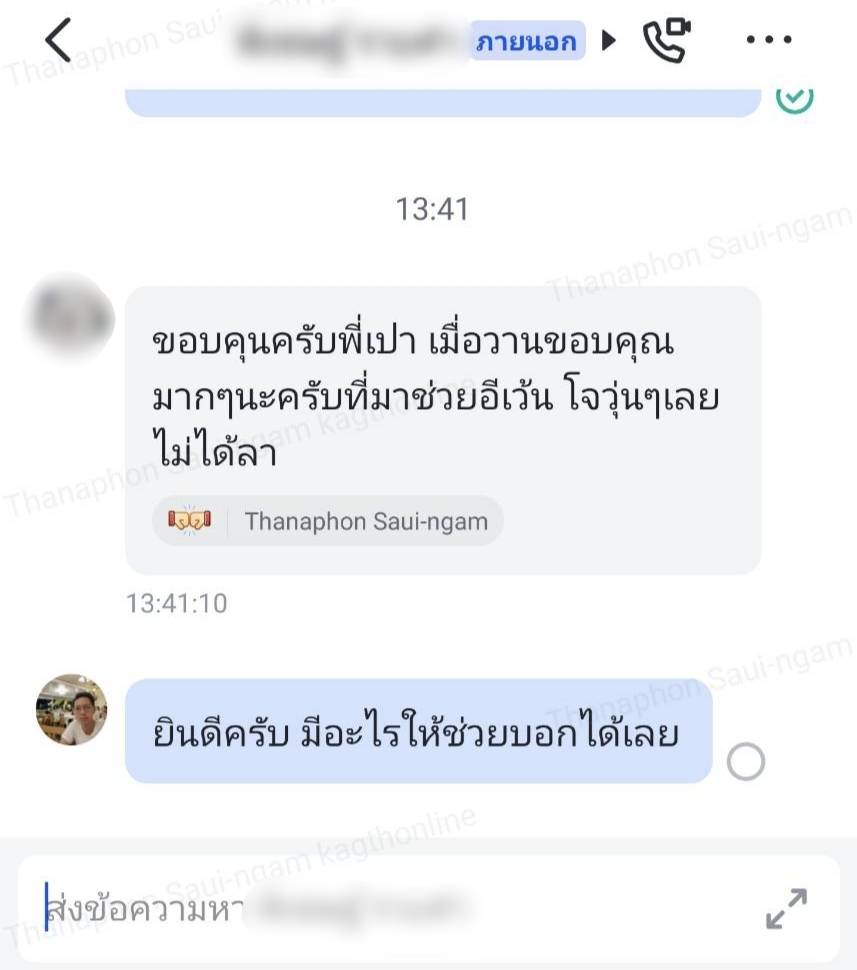Image resolution: width=857 pixels, height=970 pixels.
Task: Tap the ภายนอก external tag
Action: pos(527,42)
